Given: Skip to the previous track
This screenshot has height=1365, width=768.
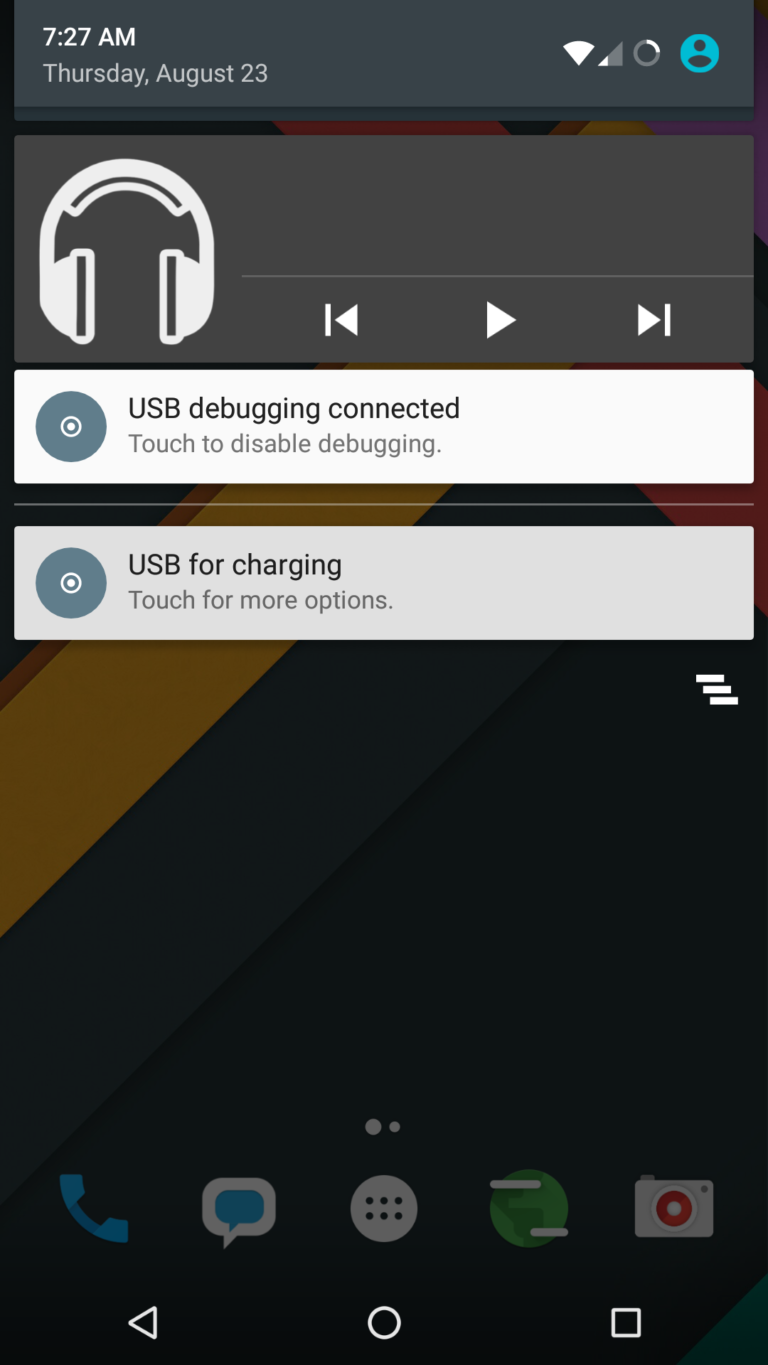Looking at the screenshot, I should (341, 320).
